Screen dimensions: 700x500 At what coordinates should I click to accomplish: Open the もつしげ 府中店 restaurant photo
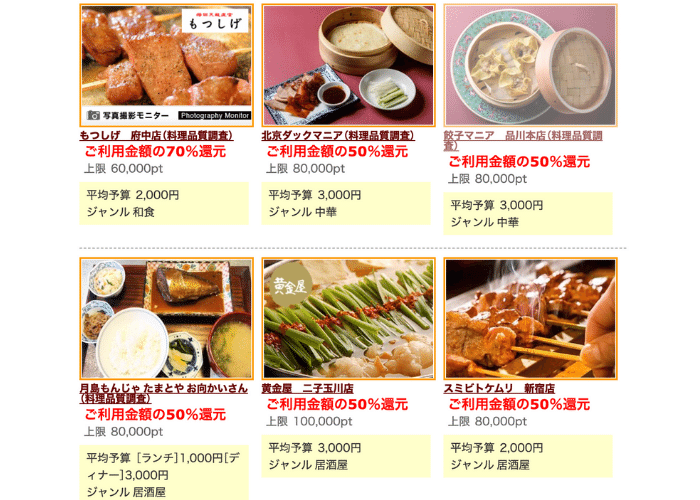click(x=166, y=65)
